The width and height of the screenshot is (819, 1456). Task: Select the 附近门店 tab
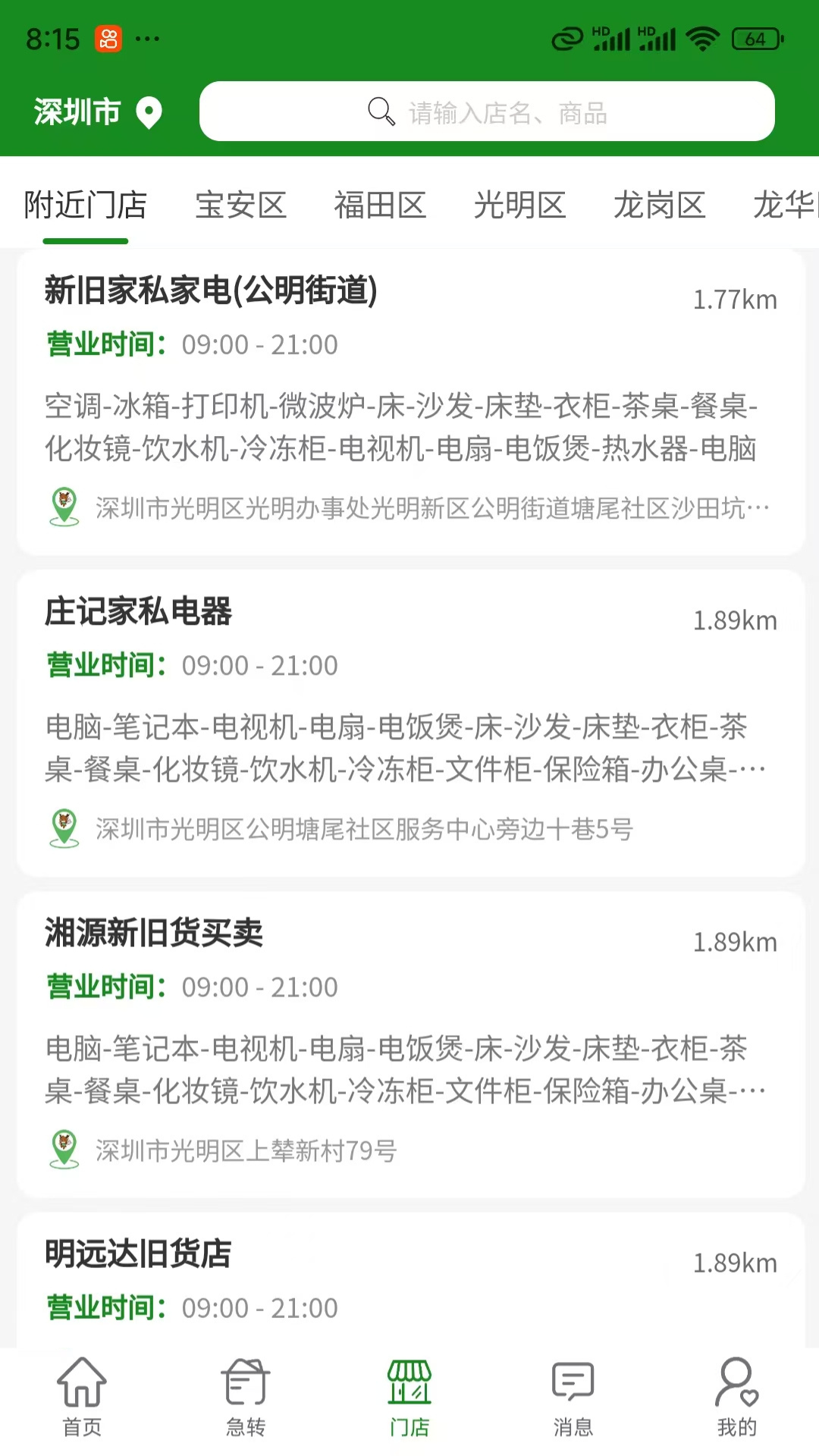pyautogui.click(x=86, y=205)
